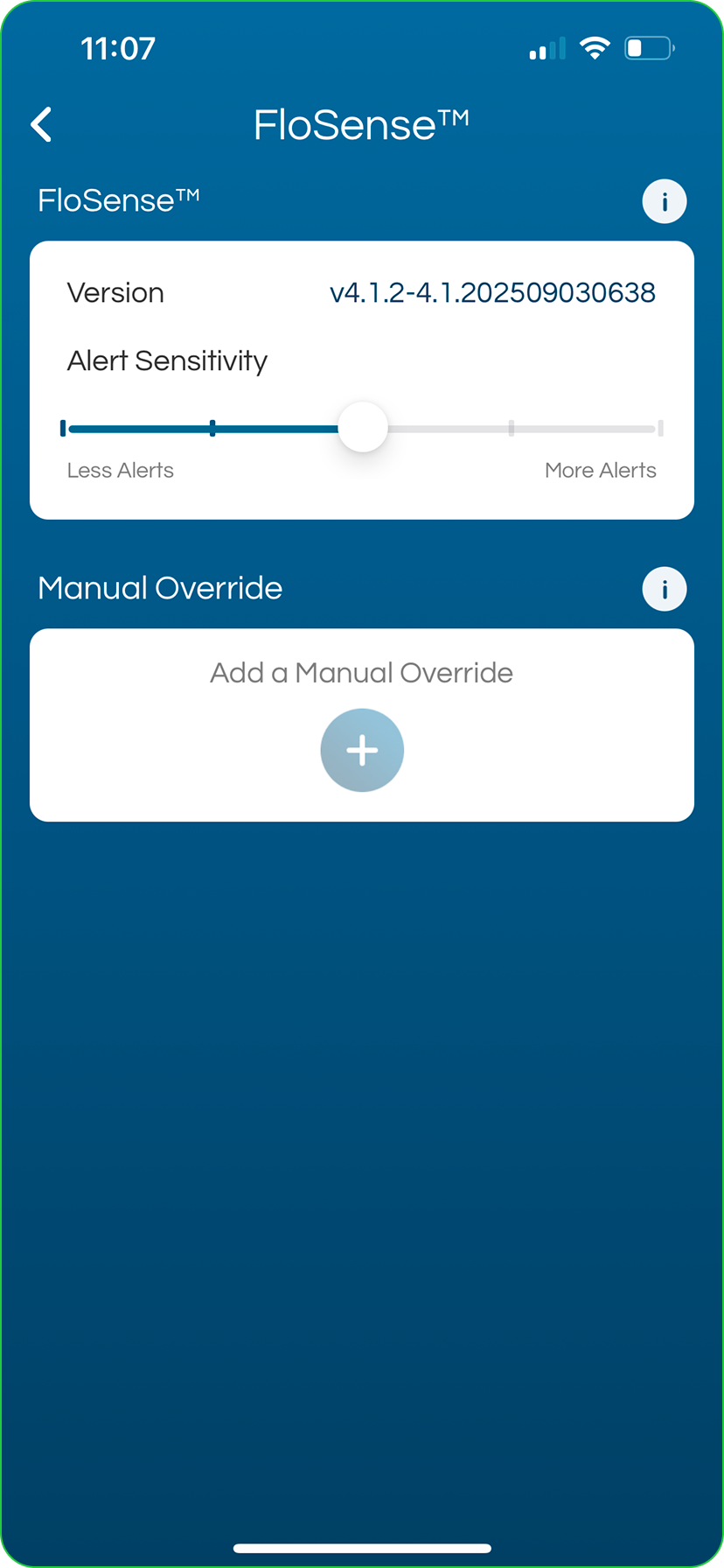Open the info icon beside FloSense heading
724x1568 pixels.
tap(664, 202)
